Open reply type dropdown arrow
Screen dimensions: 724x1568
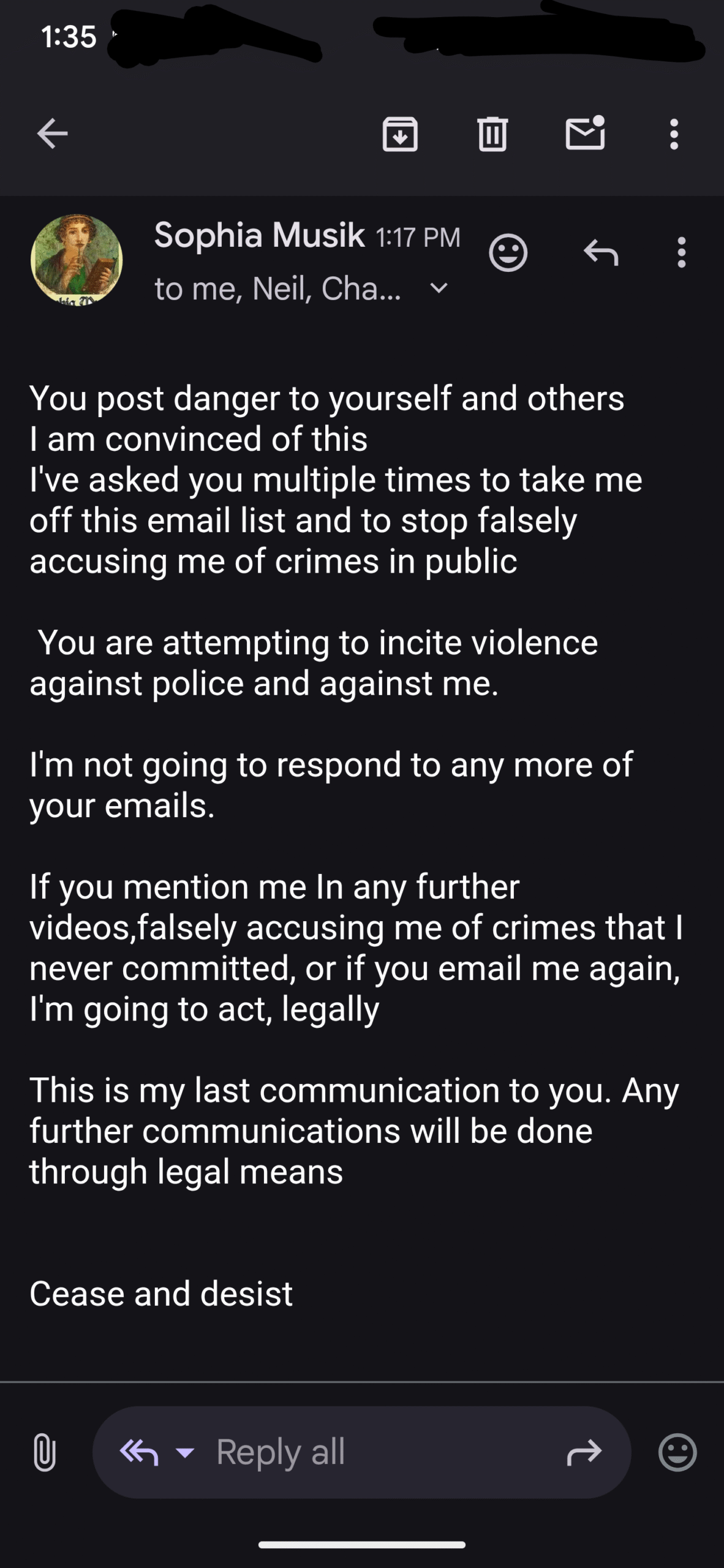(184, 1452)
